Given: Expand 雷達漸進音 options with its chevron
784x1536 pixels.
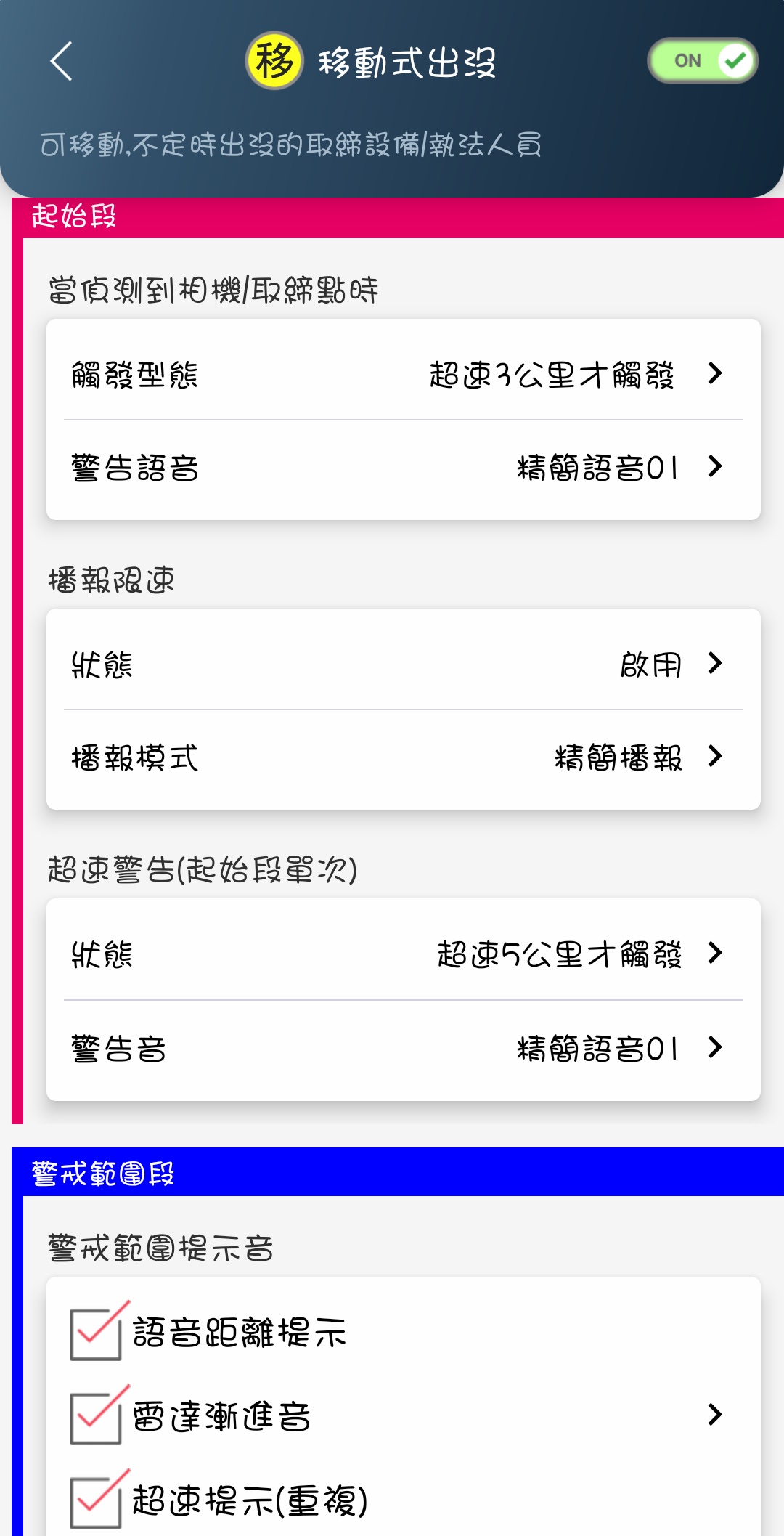Looking at the screenshot, I should 715,1414.
